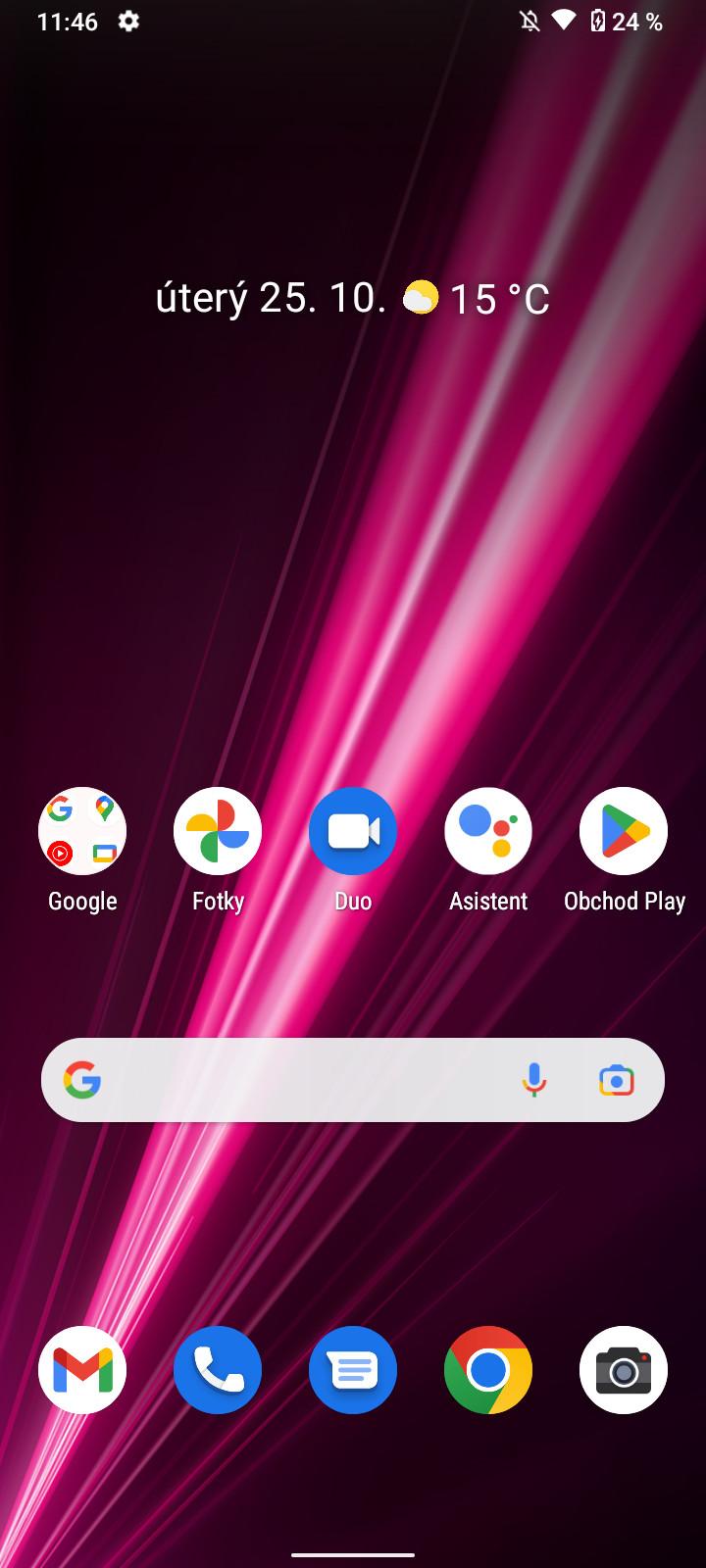Launch the Fotky app
706x1568 pixels.
218,831
